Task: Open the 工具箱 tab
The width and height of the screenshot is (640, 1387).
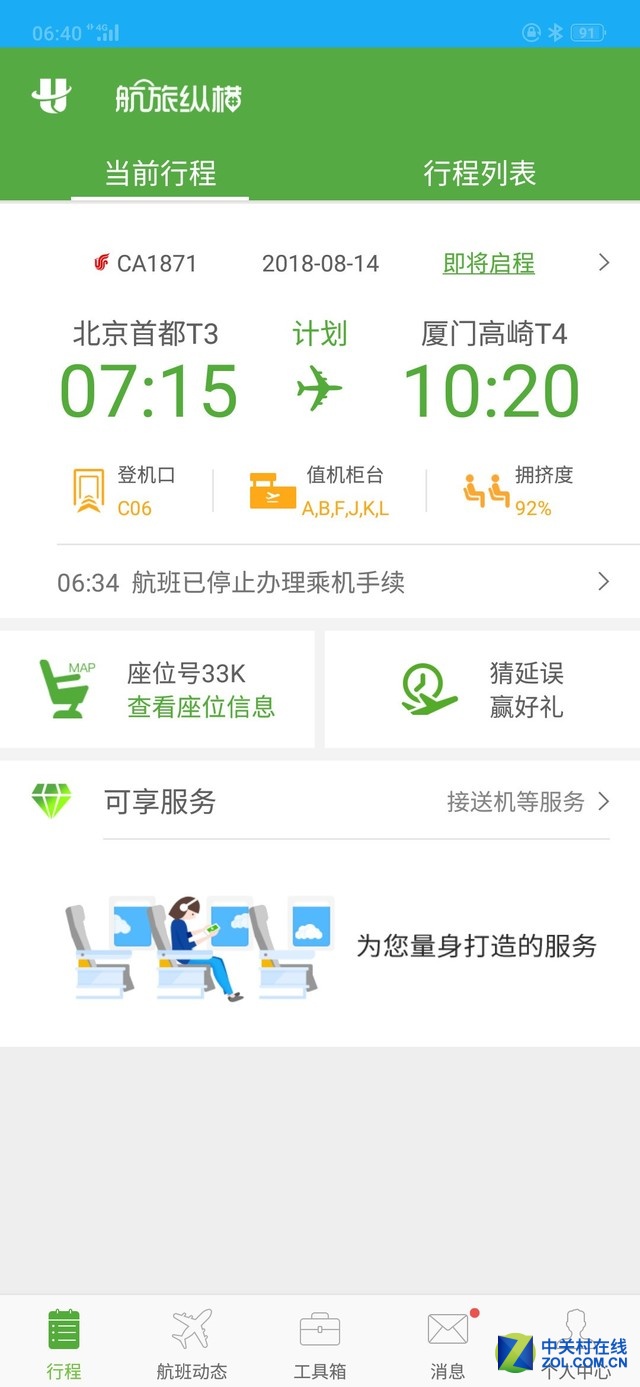Action: (320, 1345)
